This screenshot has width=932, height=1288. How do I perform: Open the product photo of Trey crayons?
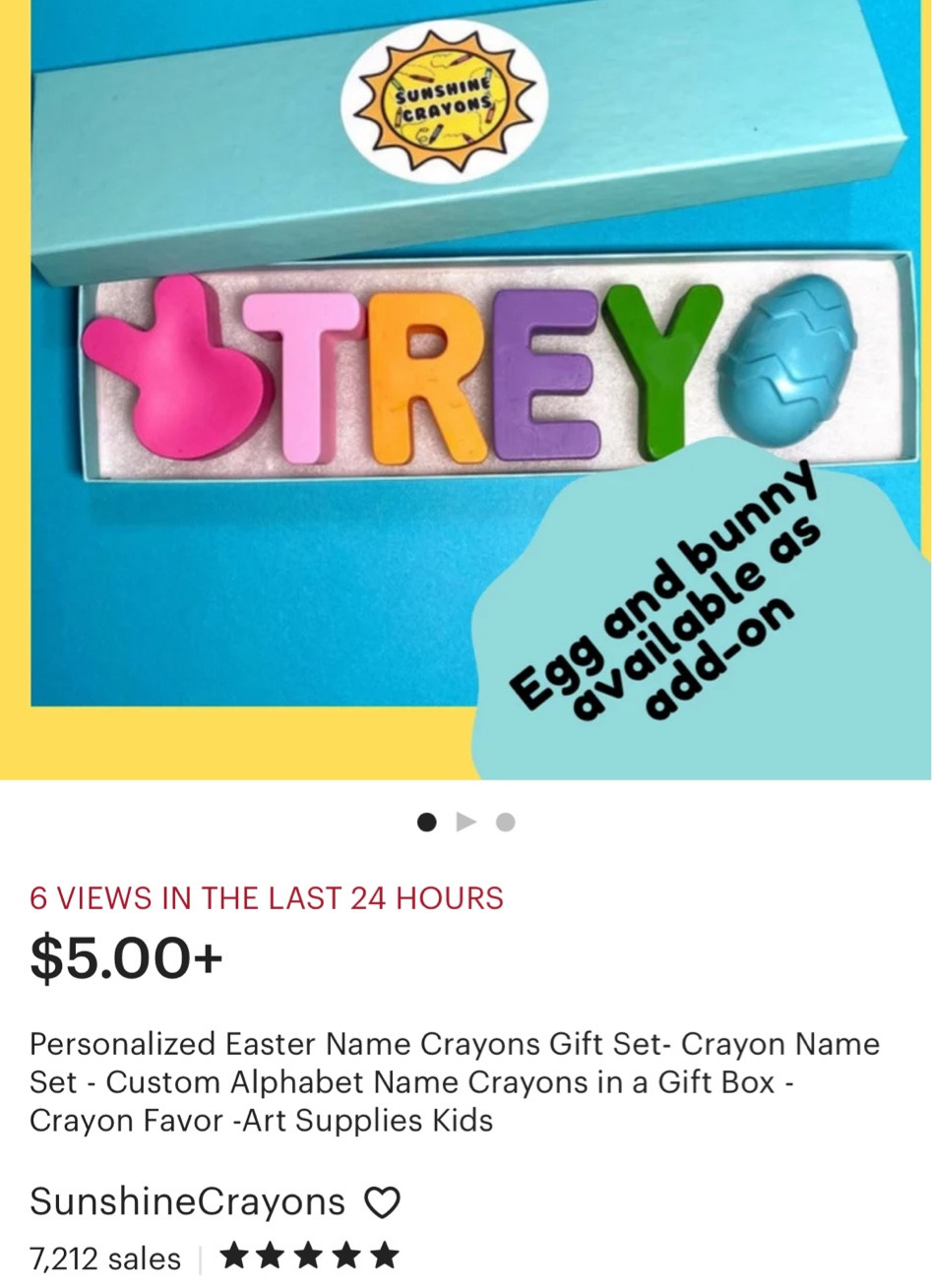pyautogui.click(x=466, y=389)
